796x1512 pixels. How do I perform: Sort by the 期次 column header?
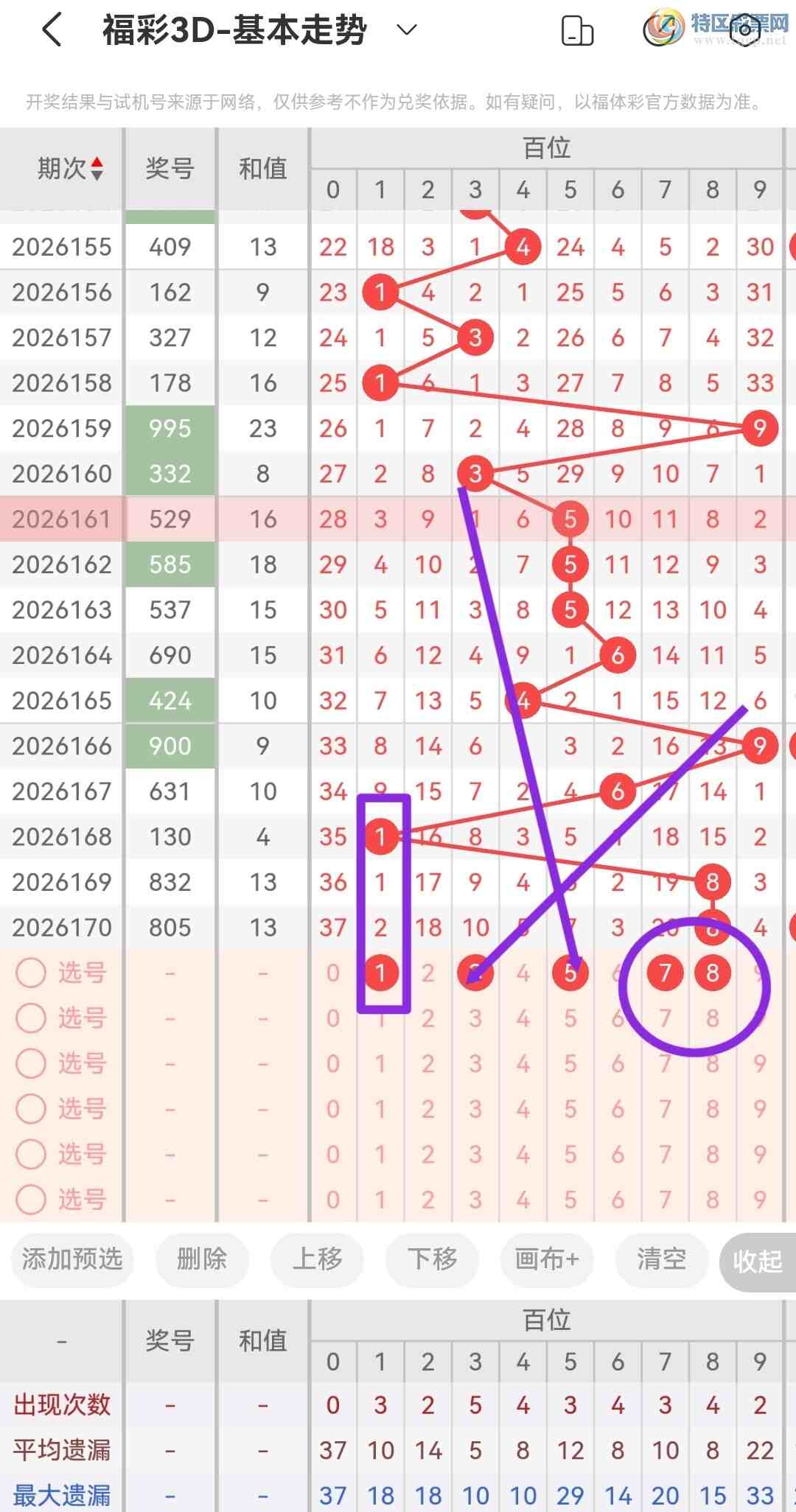(70, 169)
